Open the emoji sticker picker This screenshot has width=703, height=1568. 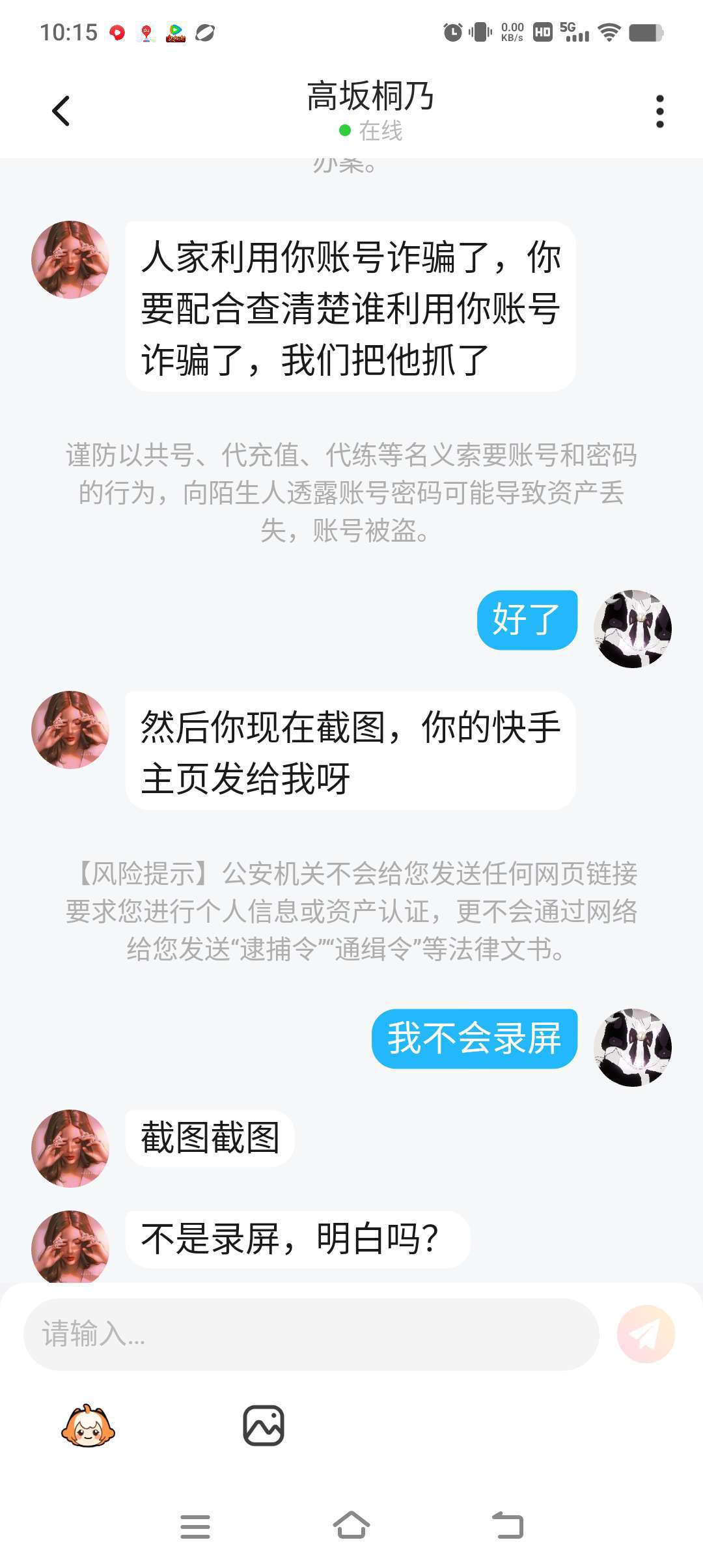(x=88, y=1425)
